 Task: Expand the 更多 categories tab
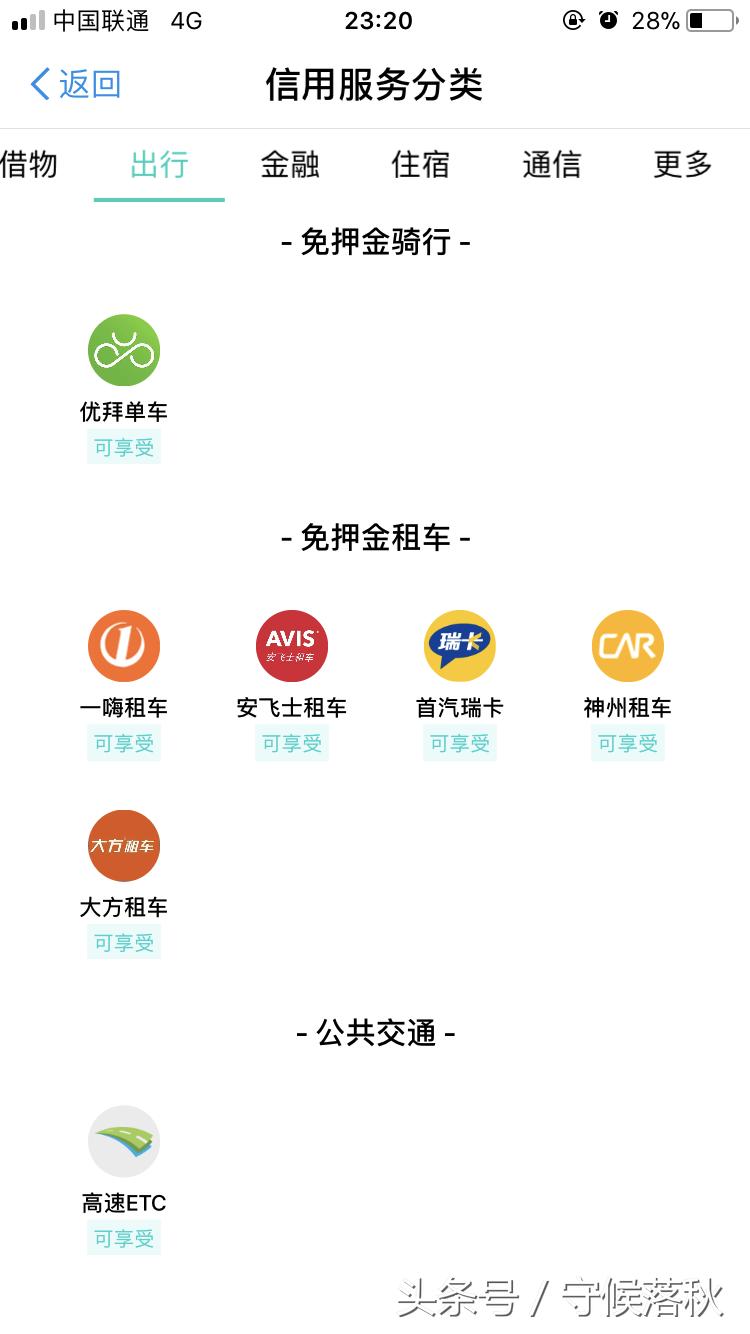(x=682, y=166)
